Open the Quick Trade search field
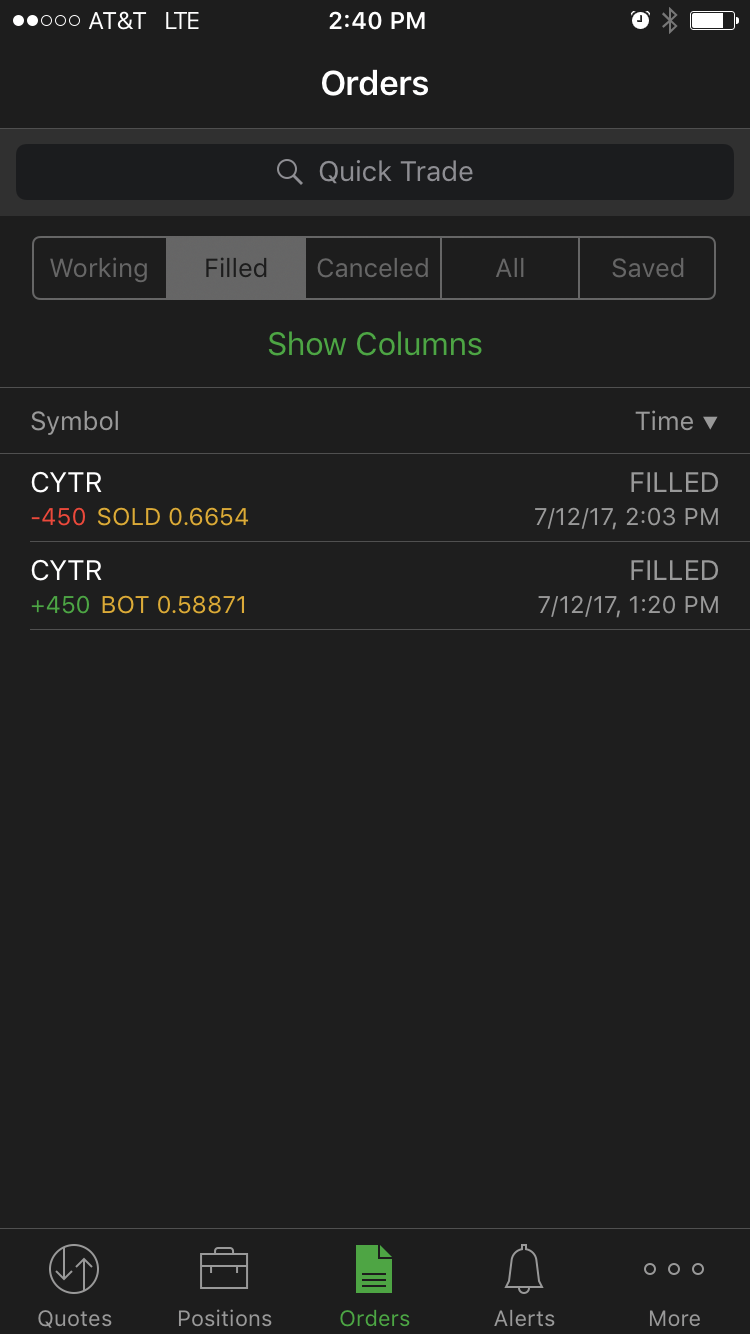Viewport: 750px width, 1334px height. [x=375, y=172]
